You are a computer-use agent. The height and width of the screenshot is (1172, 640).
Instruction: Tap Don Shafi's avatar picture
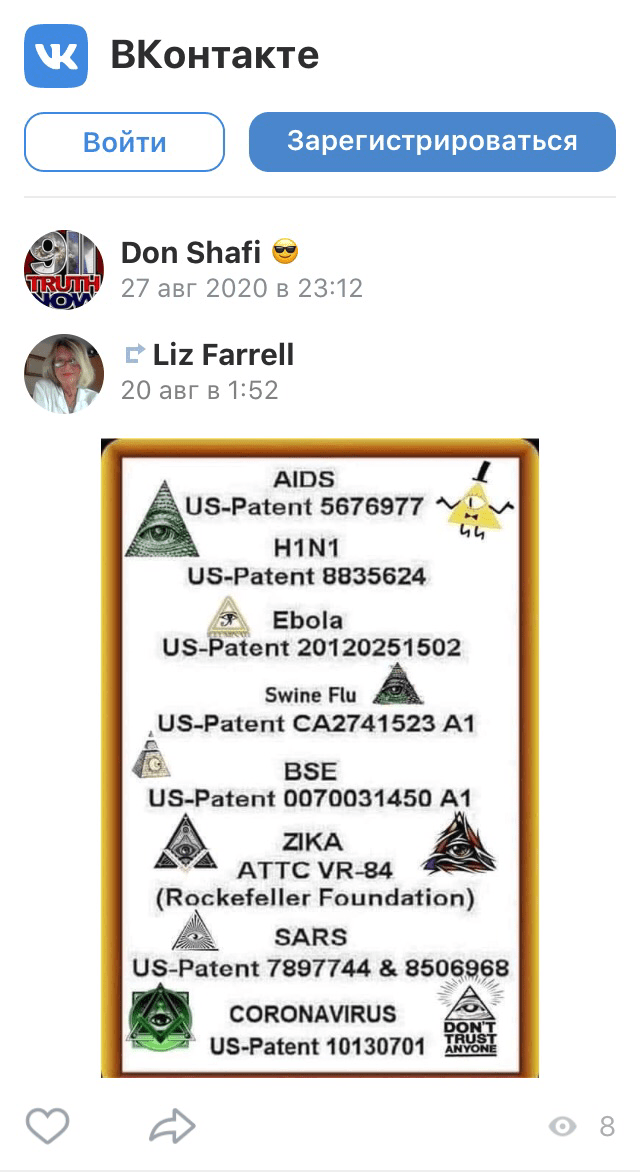tap(63, 270)
